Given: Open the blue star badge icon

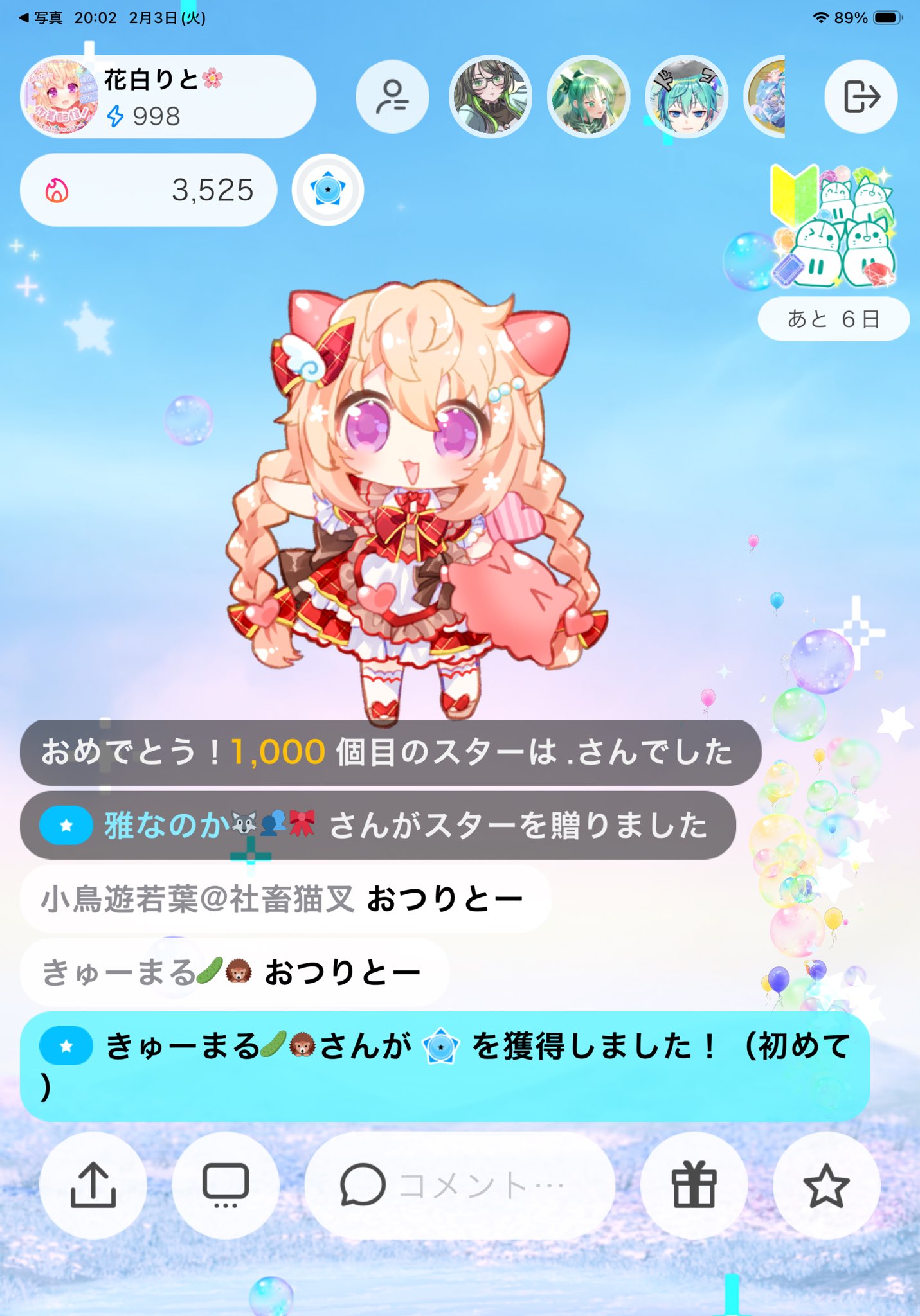Looking at the screenshot, I should click(x=328, y=190).
